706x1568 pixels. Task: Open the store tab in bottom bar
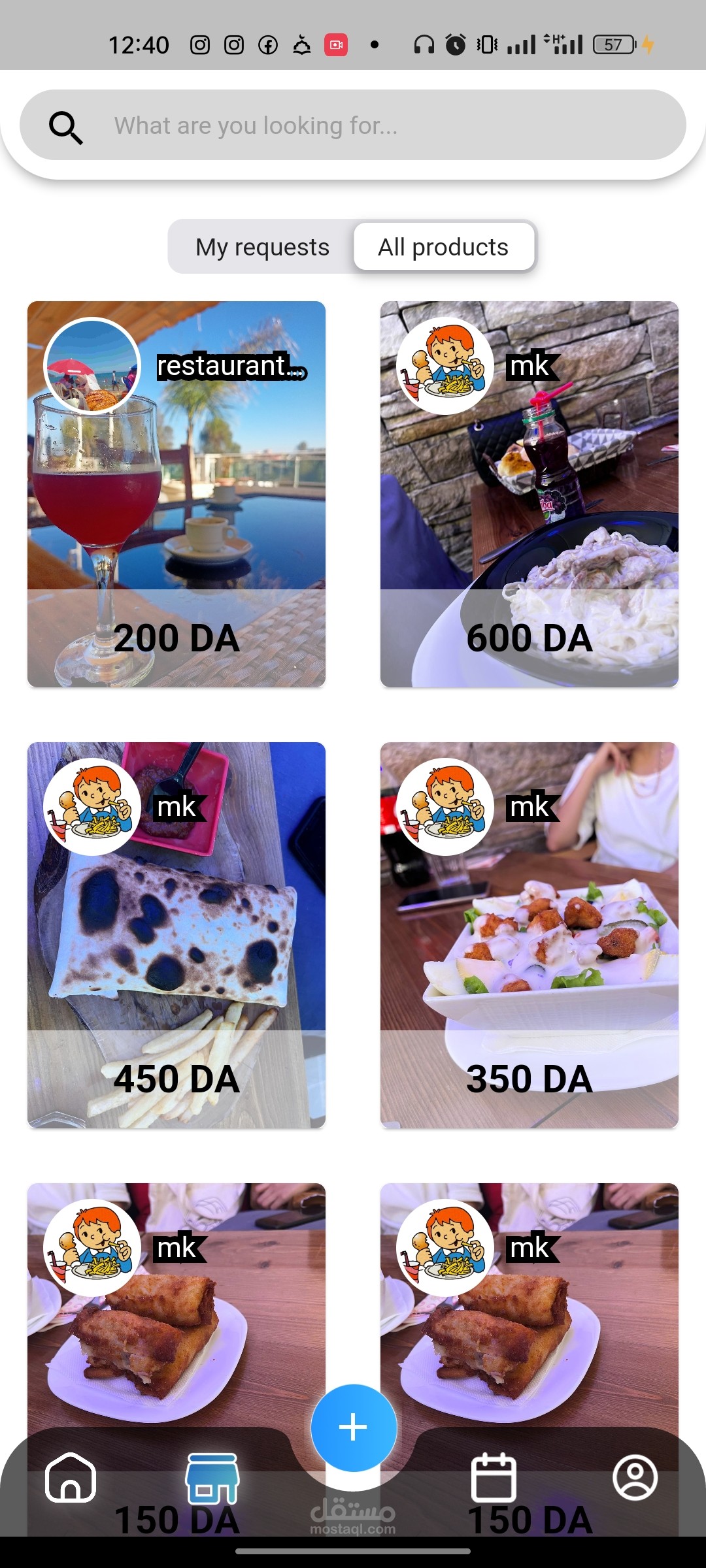click(212, 1478)
